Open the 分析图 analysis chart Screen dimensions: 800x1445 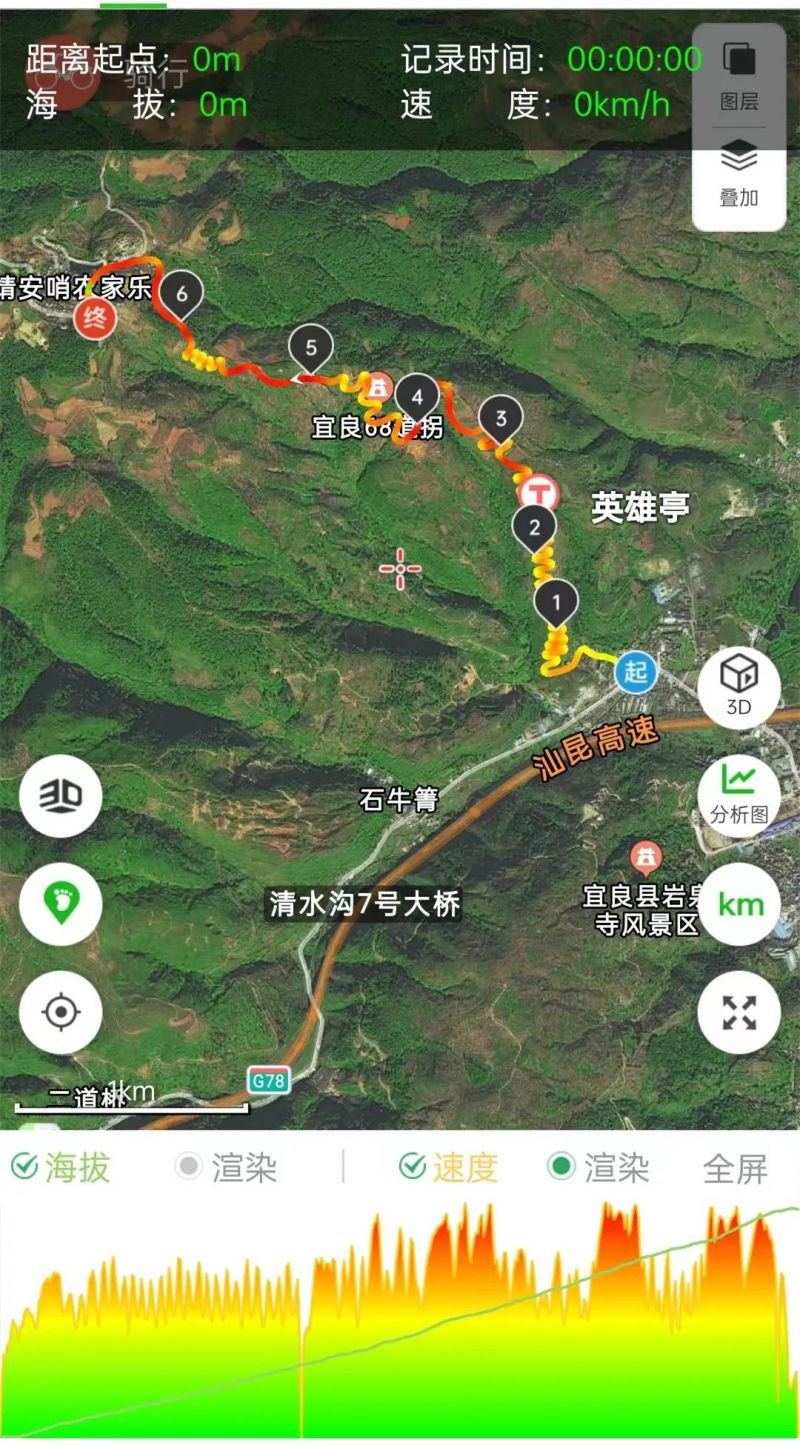tap(739, 795)
